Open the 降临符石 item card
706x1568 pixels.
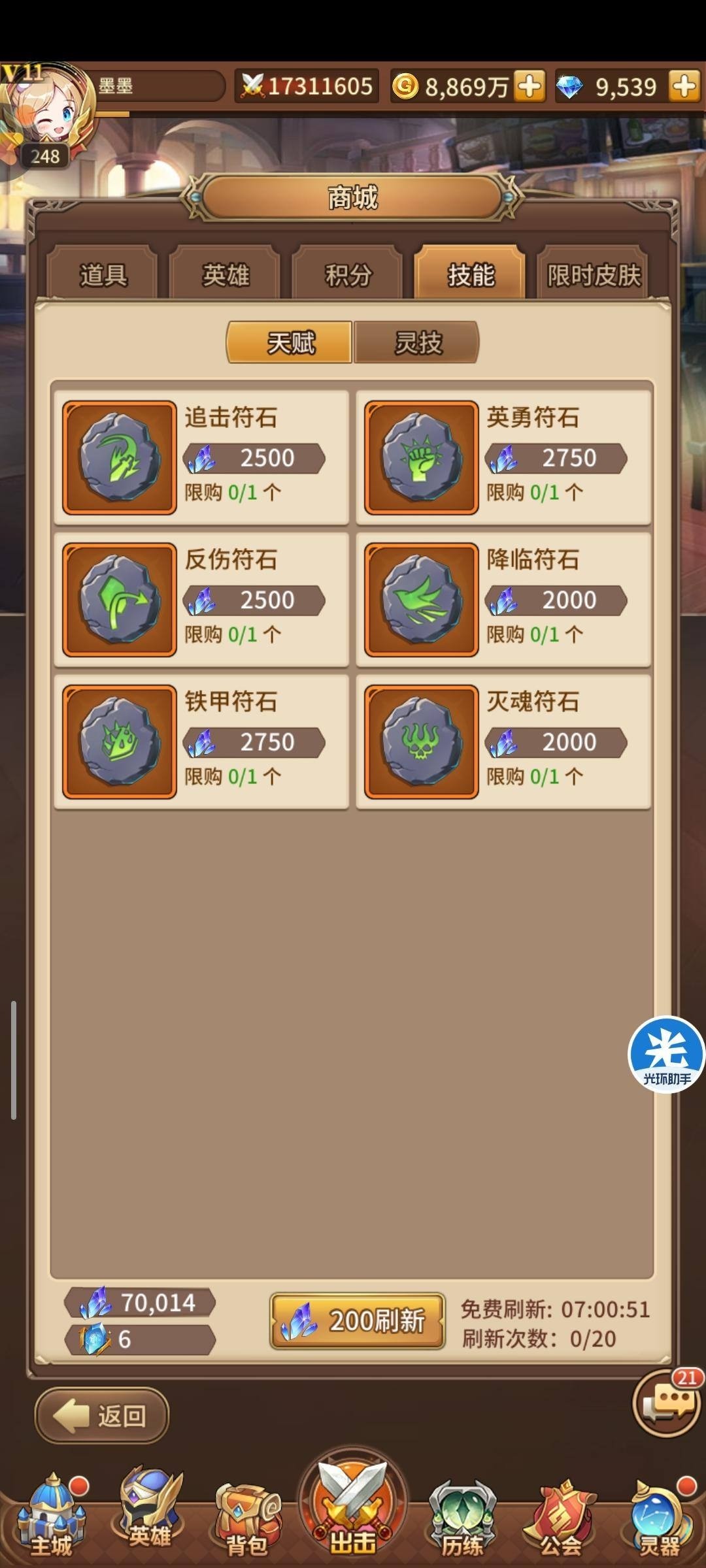pos(503,600)
